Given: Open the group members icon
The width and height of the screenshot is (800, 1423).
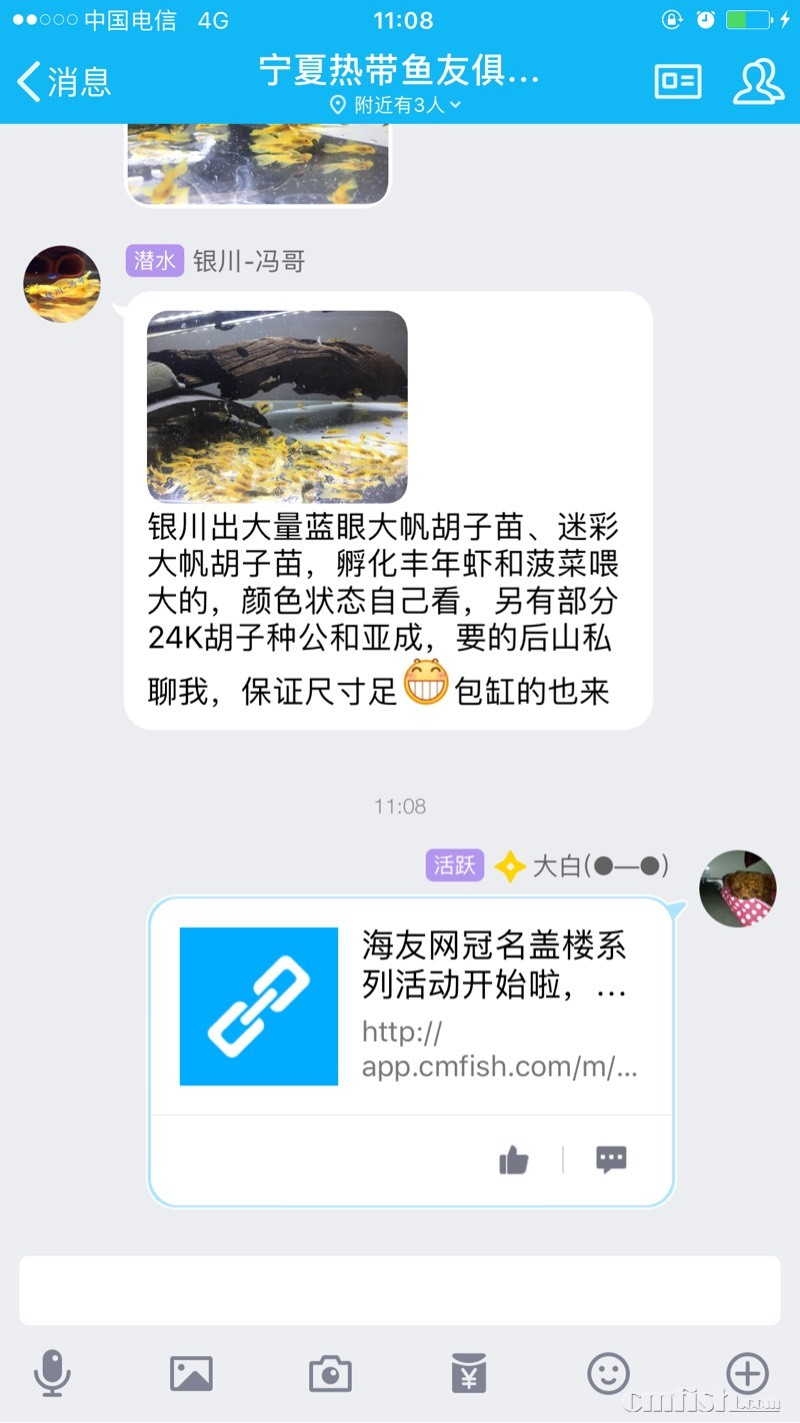Looking at the screenshot, I should pyautogui.click(x=758, y=81).
